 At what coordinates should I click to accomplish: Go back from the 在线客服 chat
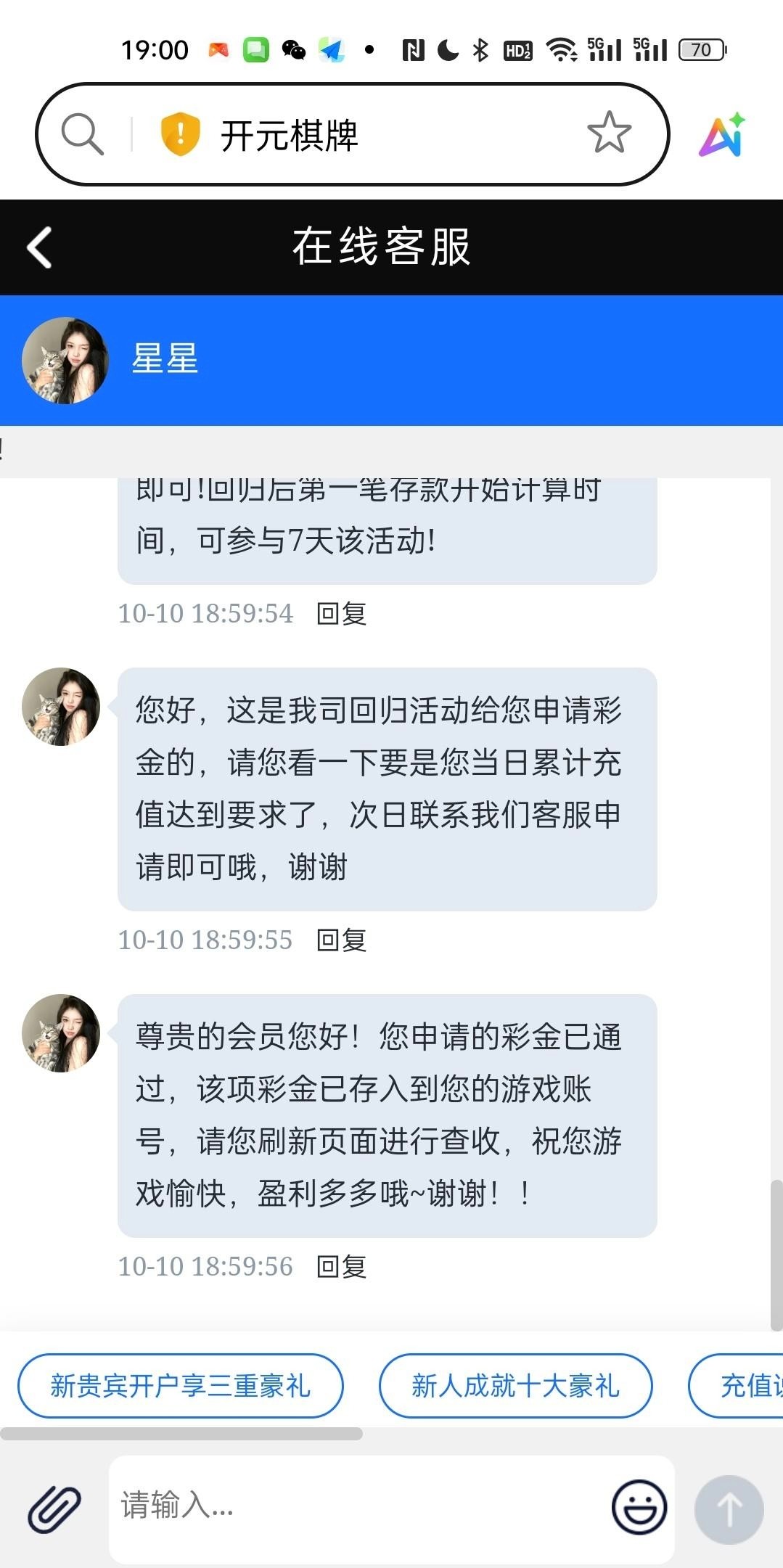pyautogui.click(x=40, y=247)
